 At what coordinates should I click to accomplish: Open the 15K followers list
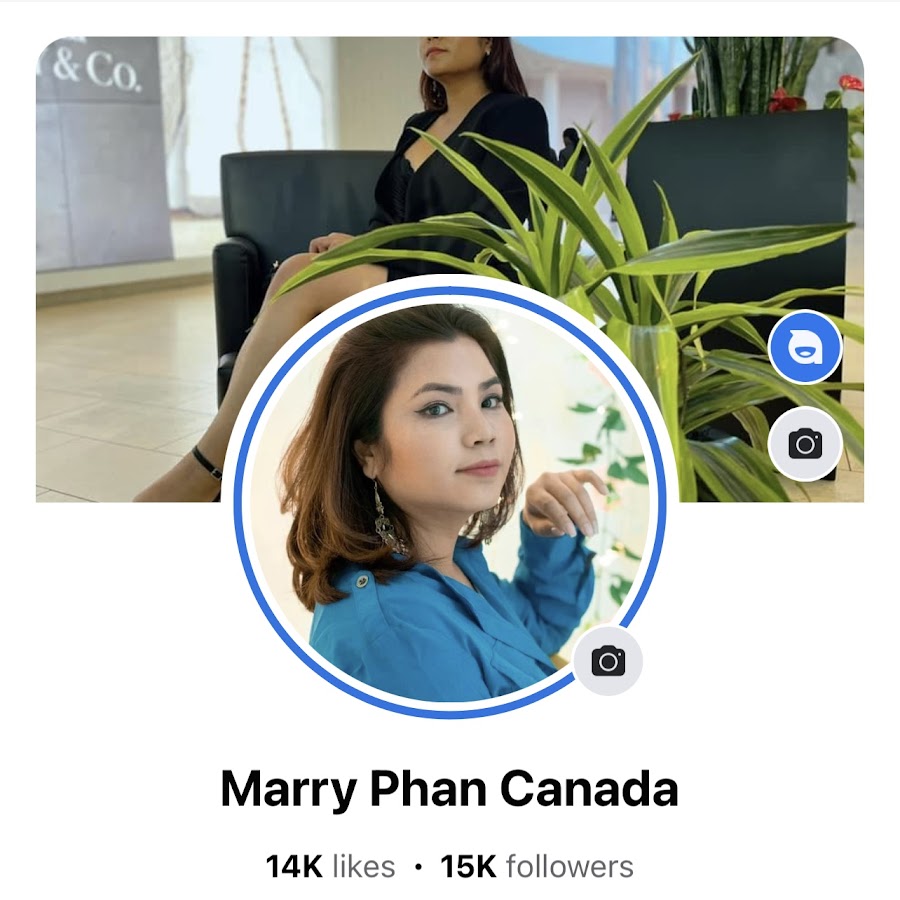click(537, 866)
